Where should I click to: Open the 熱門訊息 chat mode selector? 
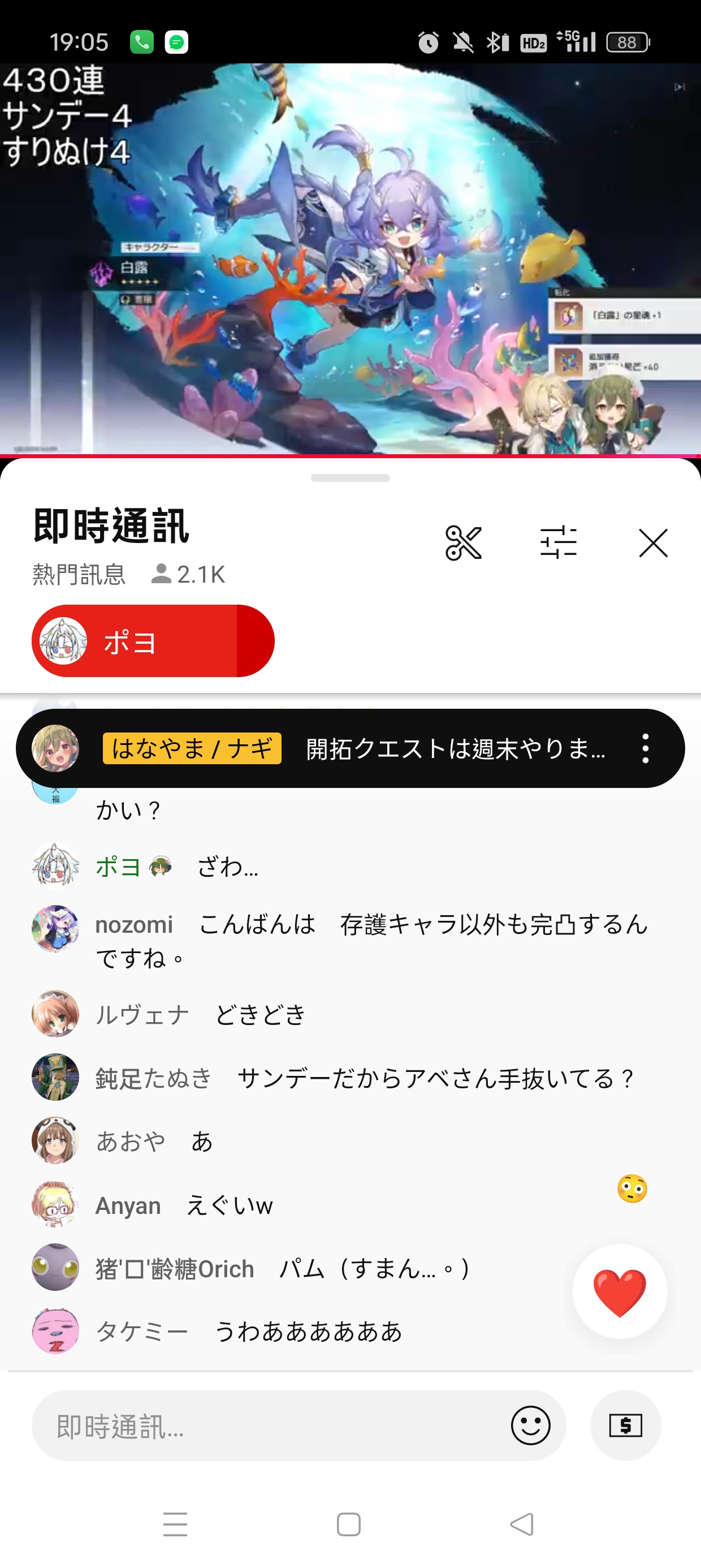pyautogui.click(x=79, y=574)
